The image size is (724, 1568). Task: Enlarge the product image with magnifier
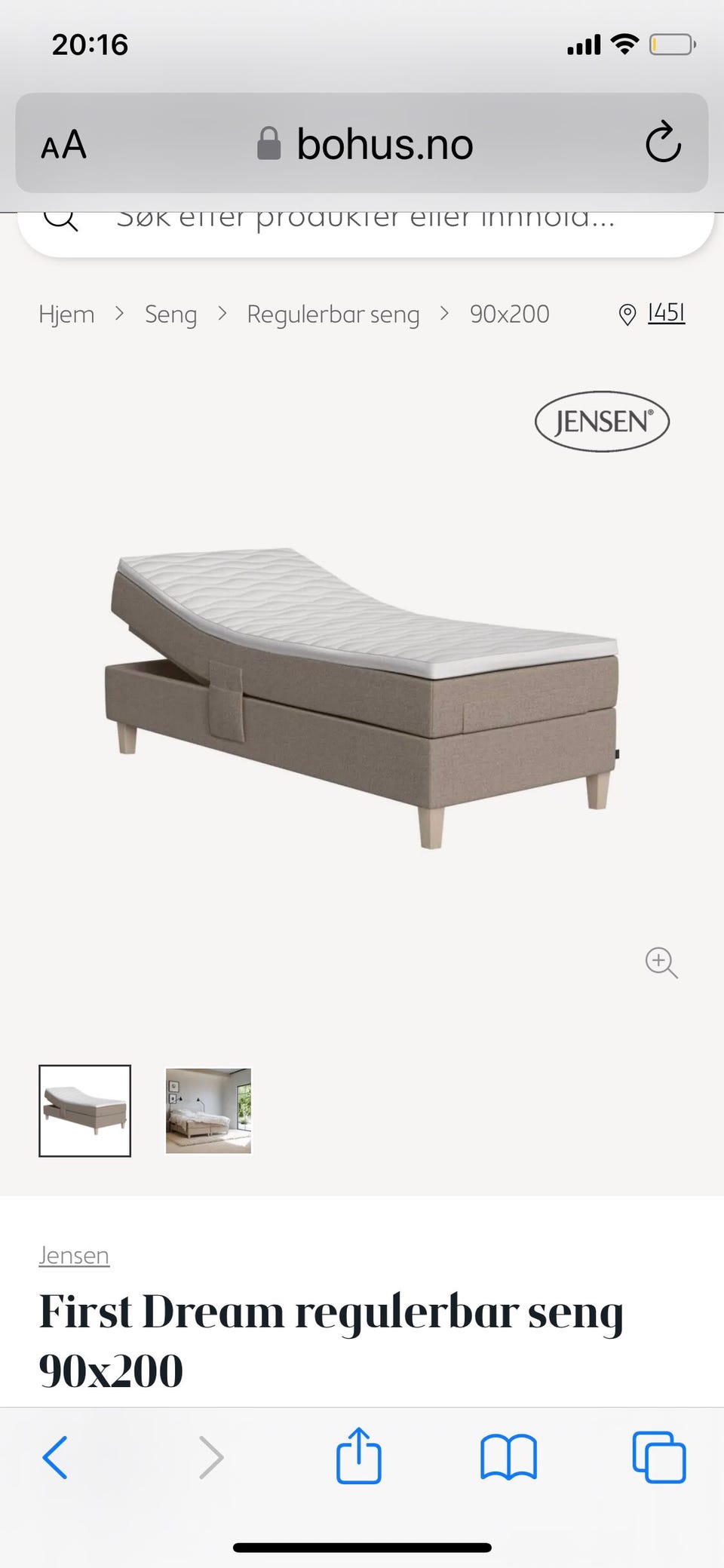click(661, 963)
